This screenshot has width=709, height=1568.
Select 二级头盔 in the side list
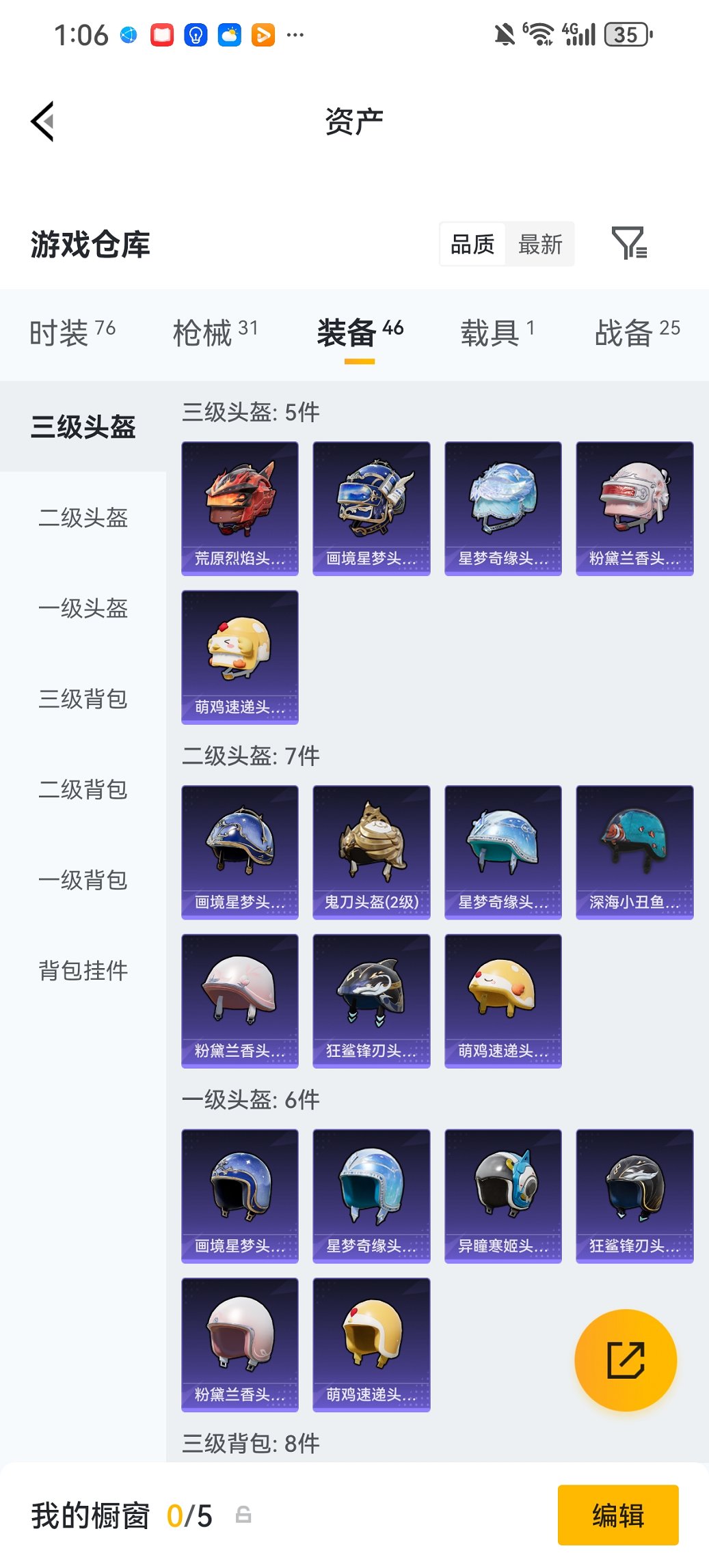[83, 517]
